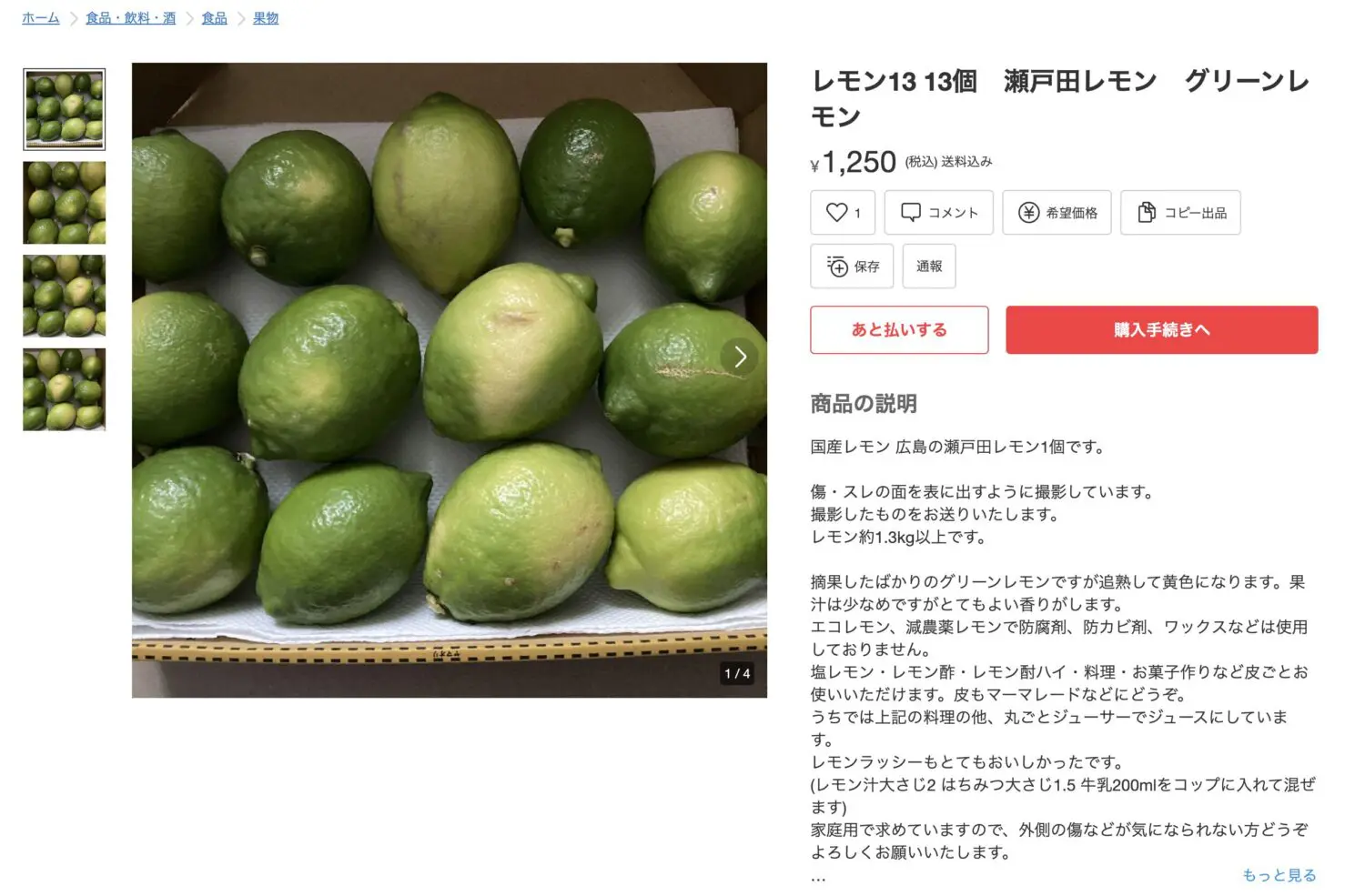Tap the コピー出品 button
Image resolution: width=1365 pixels, height=896 pixels.
pos(1180,213)
